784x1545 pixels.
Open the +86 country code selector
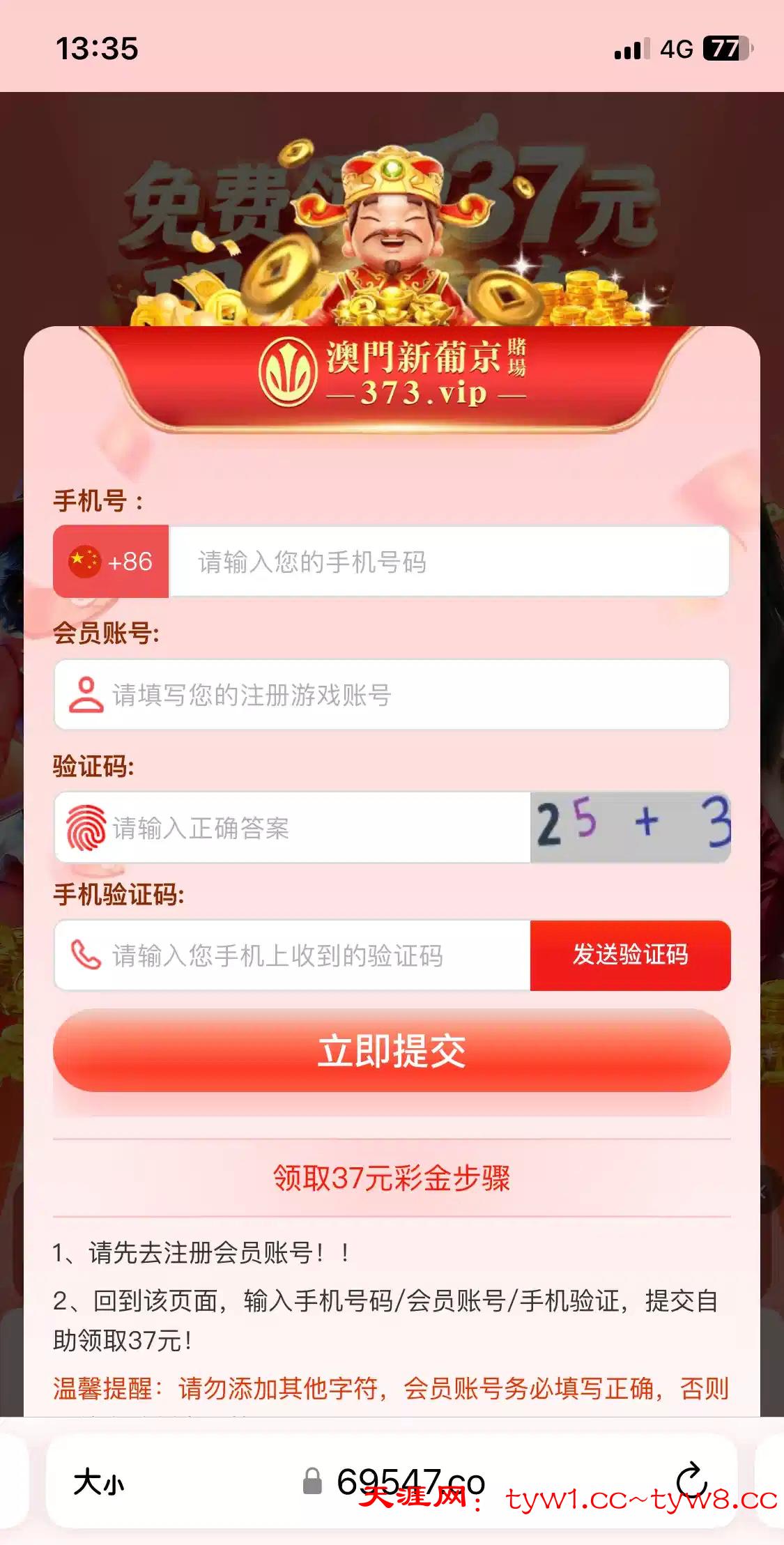point(112,562)
